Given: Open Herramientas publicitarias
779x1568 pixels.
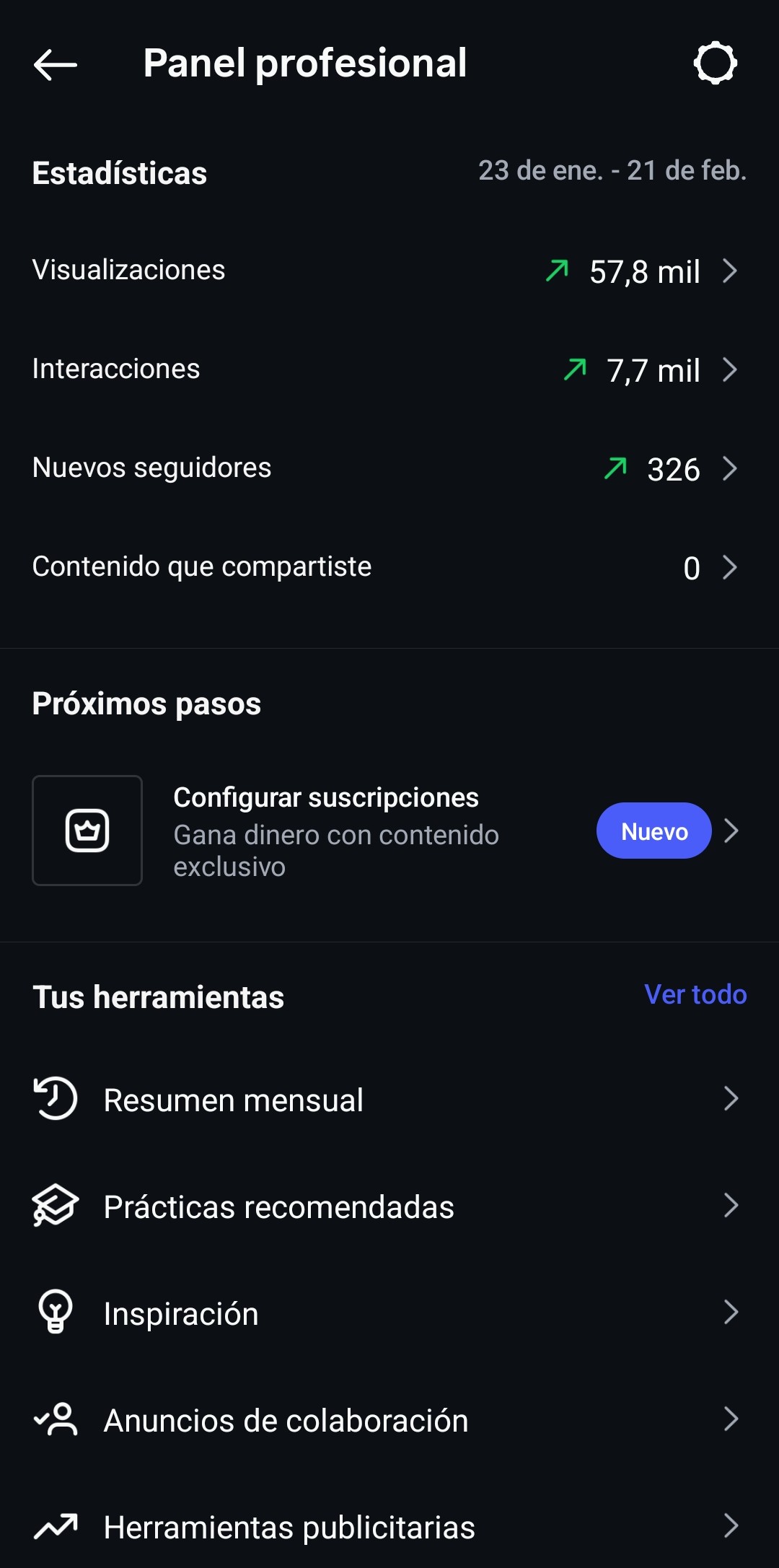Looking at the screenshot, I should (x=389, y=1527).
